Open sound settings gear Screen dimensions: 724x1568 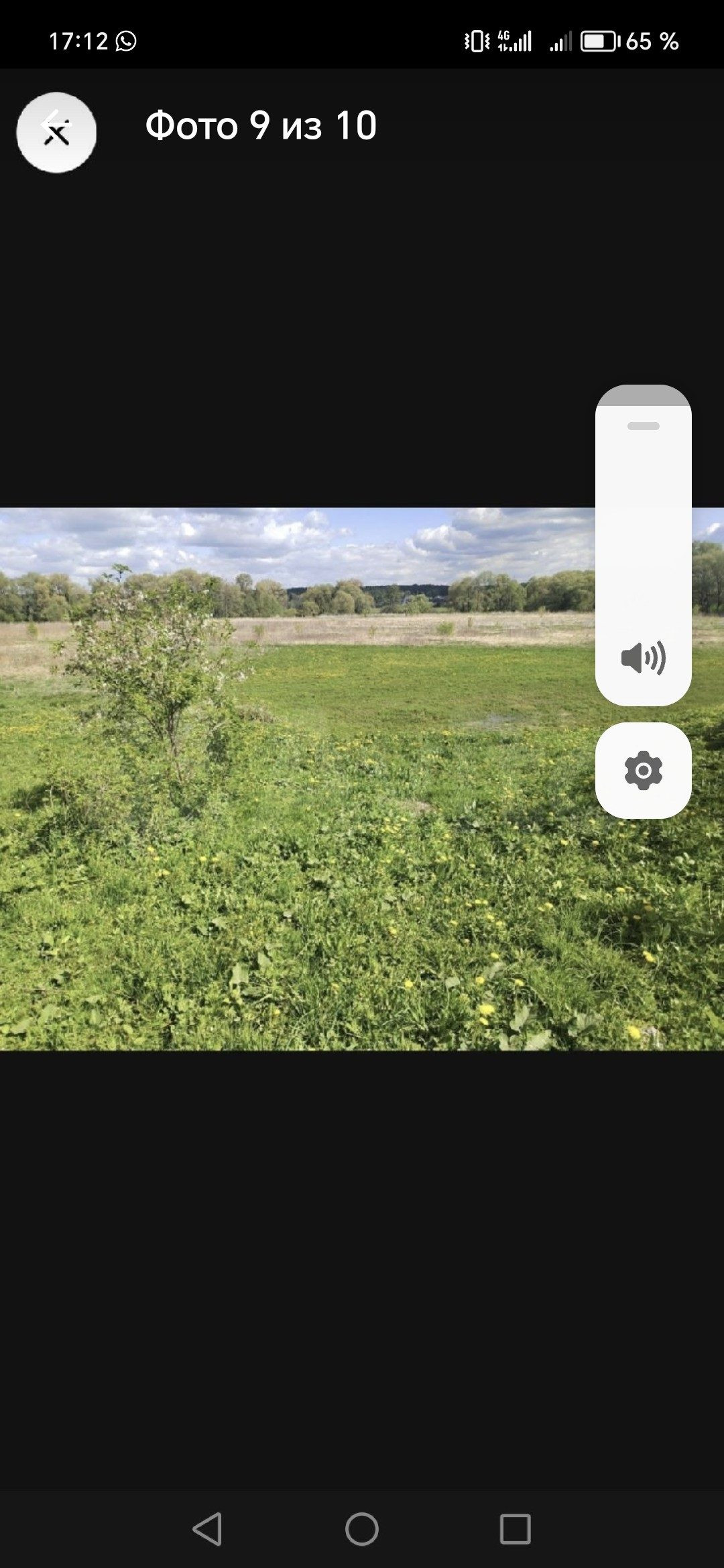(643, 771)
